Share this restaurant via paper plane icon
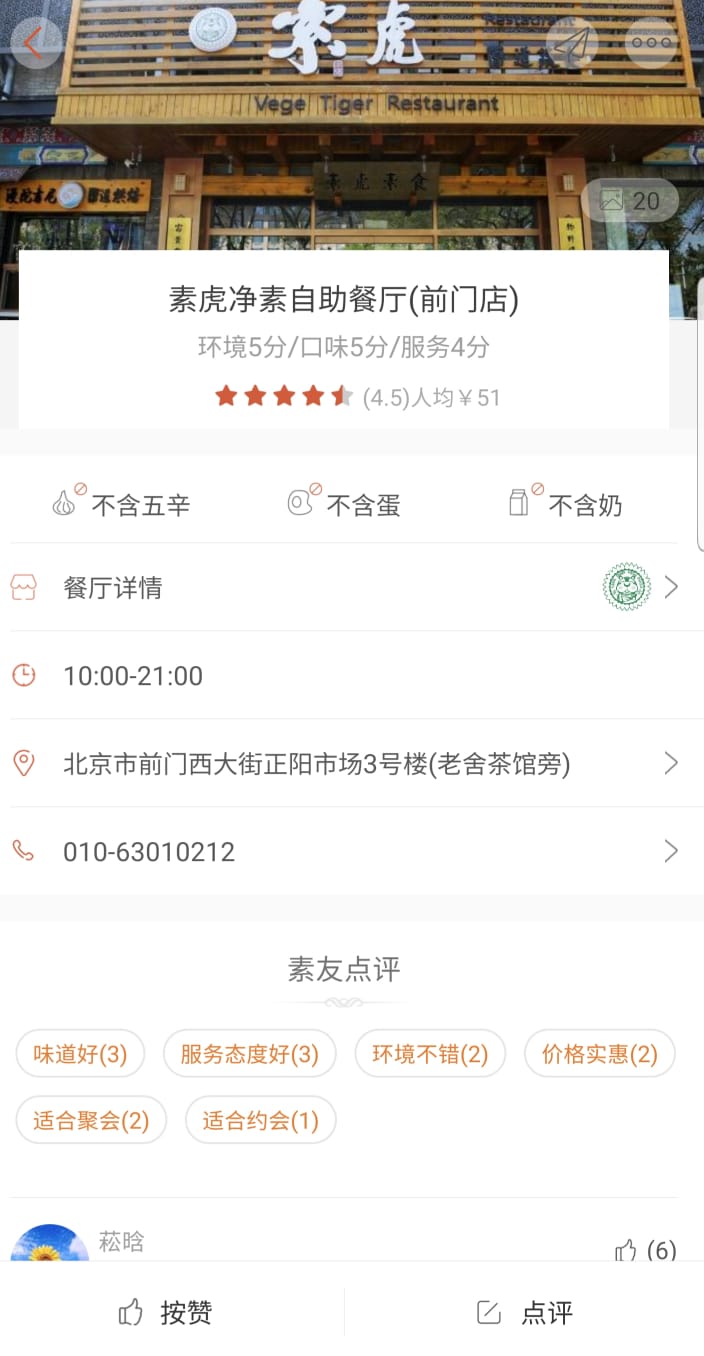 [572, 43]
